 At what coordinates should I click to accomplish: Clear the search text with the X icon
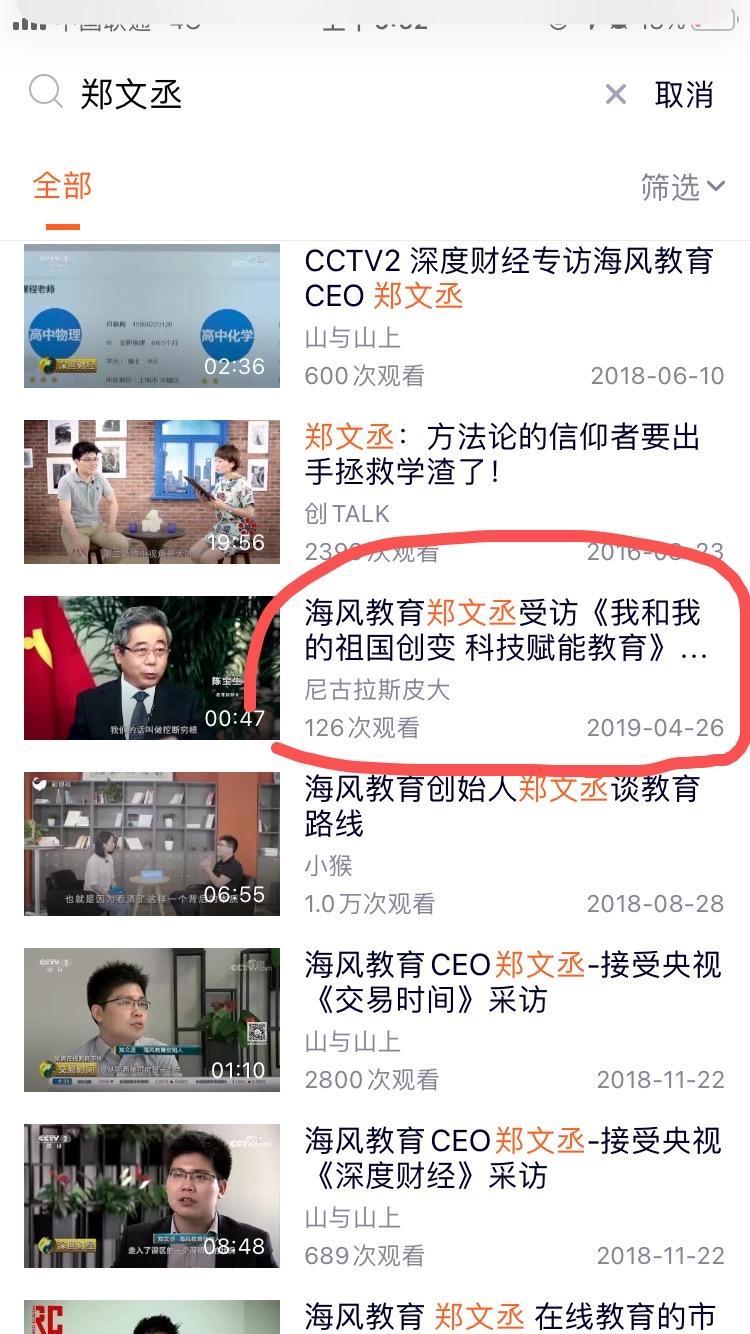616,95
